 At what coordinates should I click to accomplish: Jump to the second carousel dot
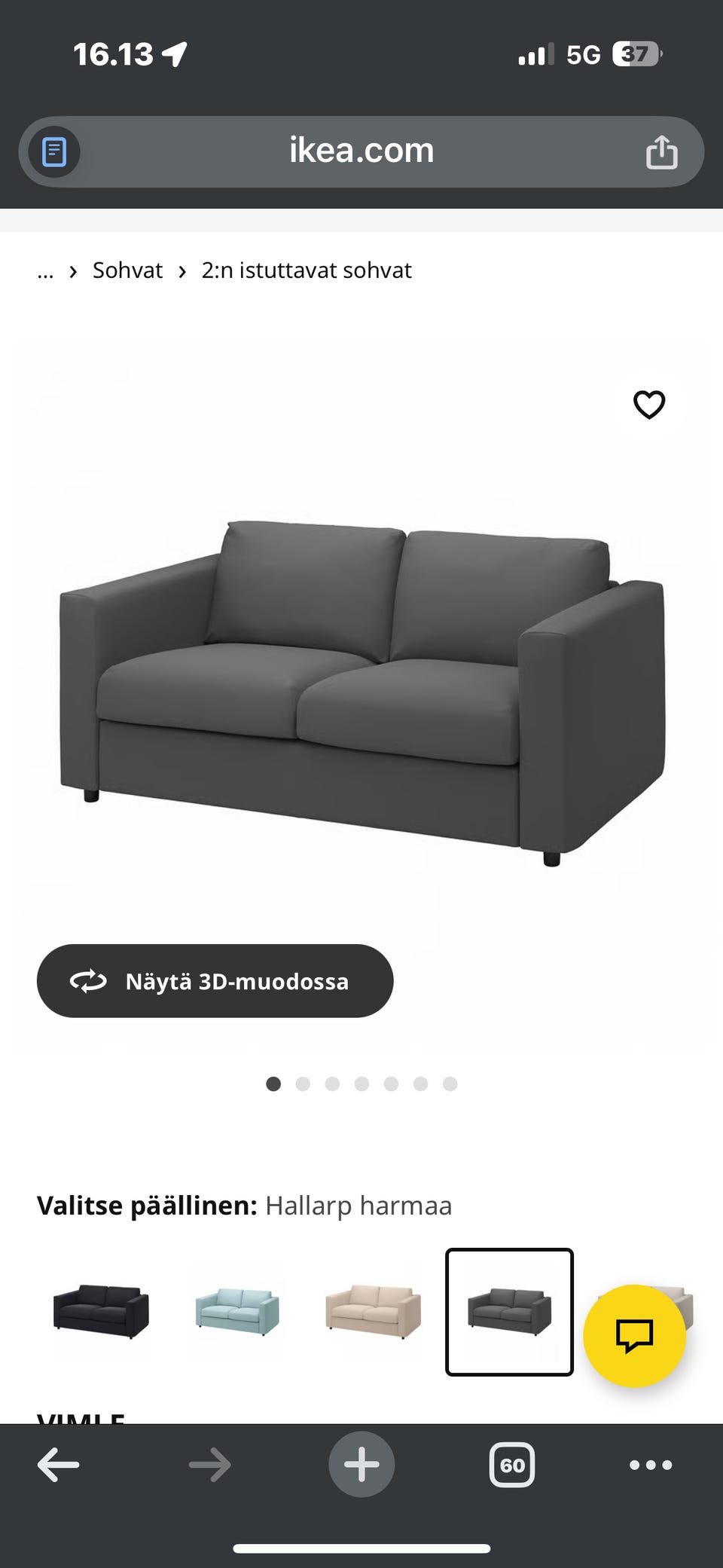coord(304,1084)
